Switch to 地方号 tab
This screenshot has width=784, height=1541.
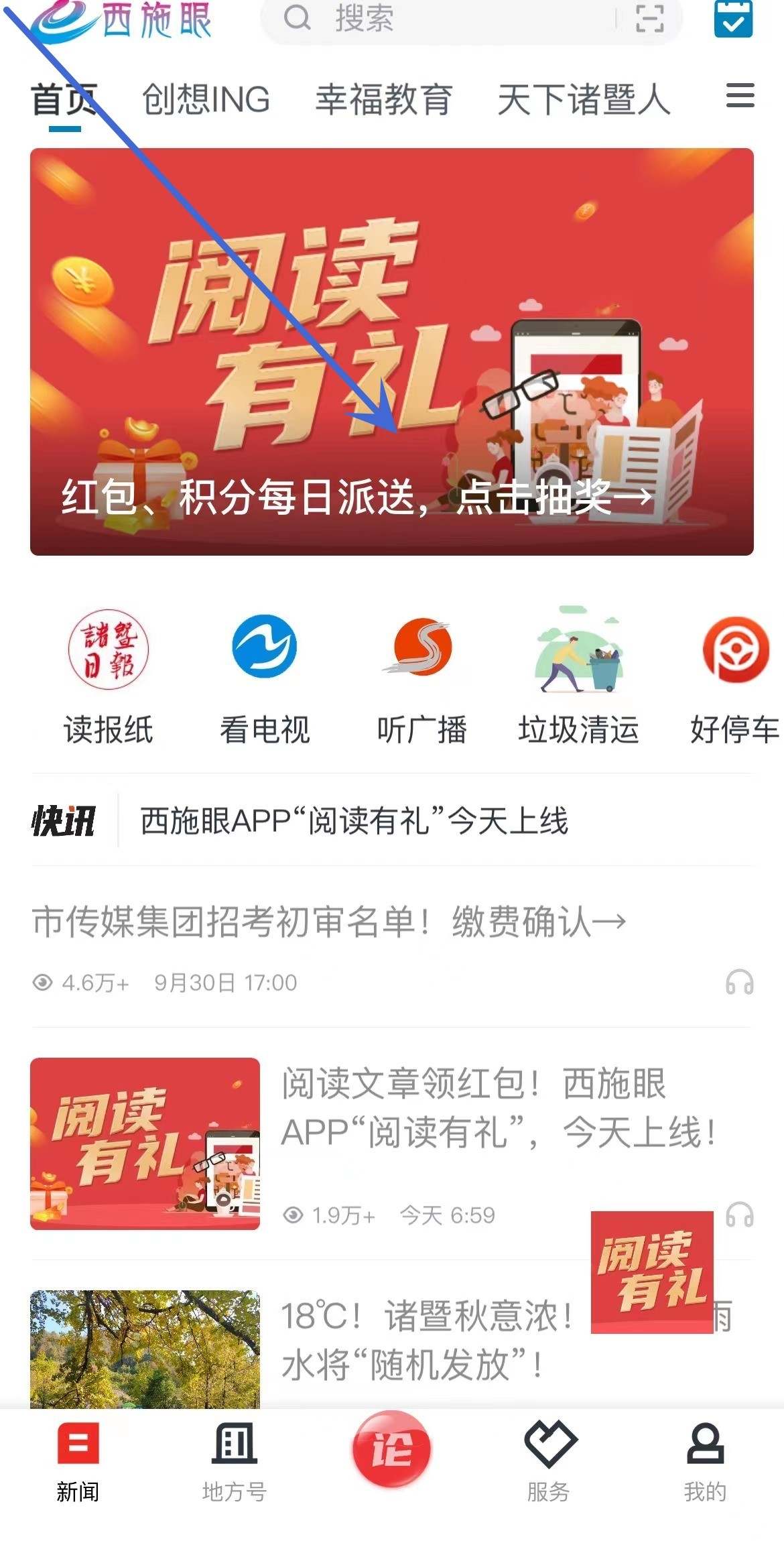point(235,1461)
